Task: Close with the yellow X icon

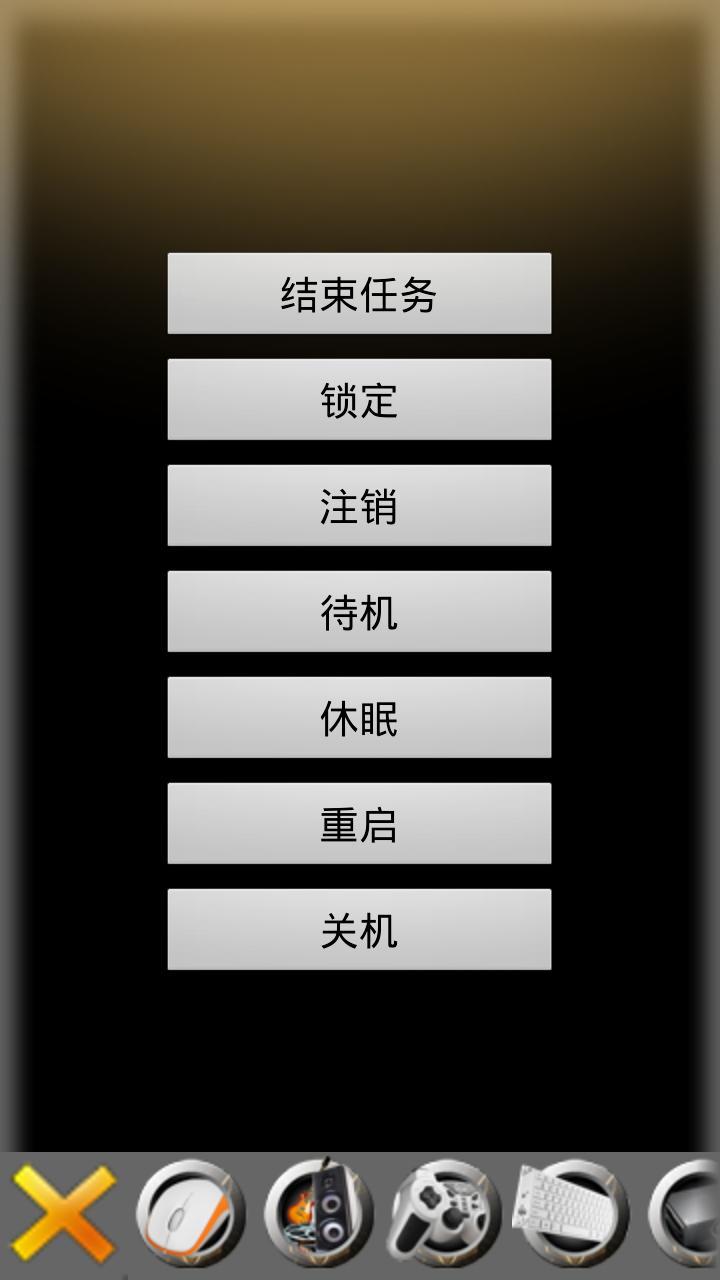Action: 64,1214
